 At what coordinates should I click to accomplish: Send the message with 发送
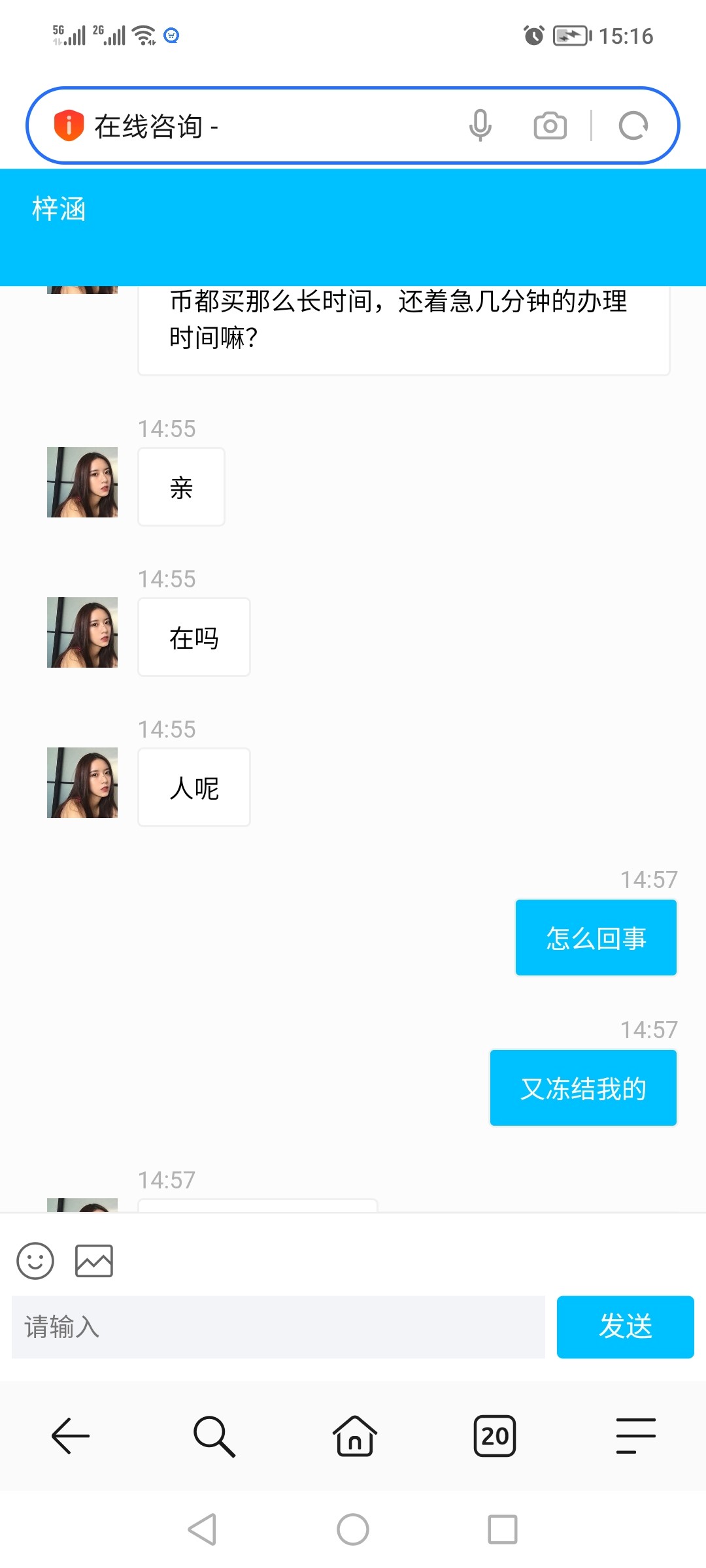(x=625, y=1327)
